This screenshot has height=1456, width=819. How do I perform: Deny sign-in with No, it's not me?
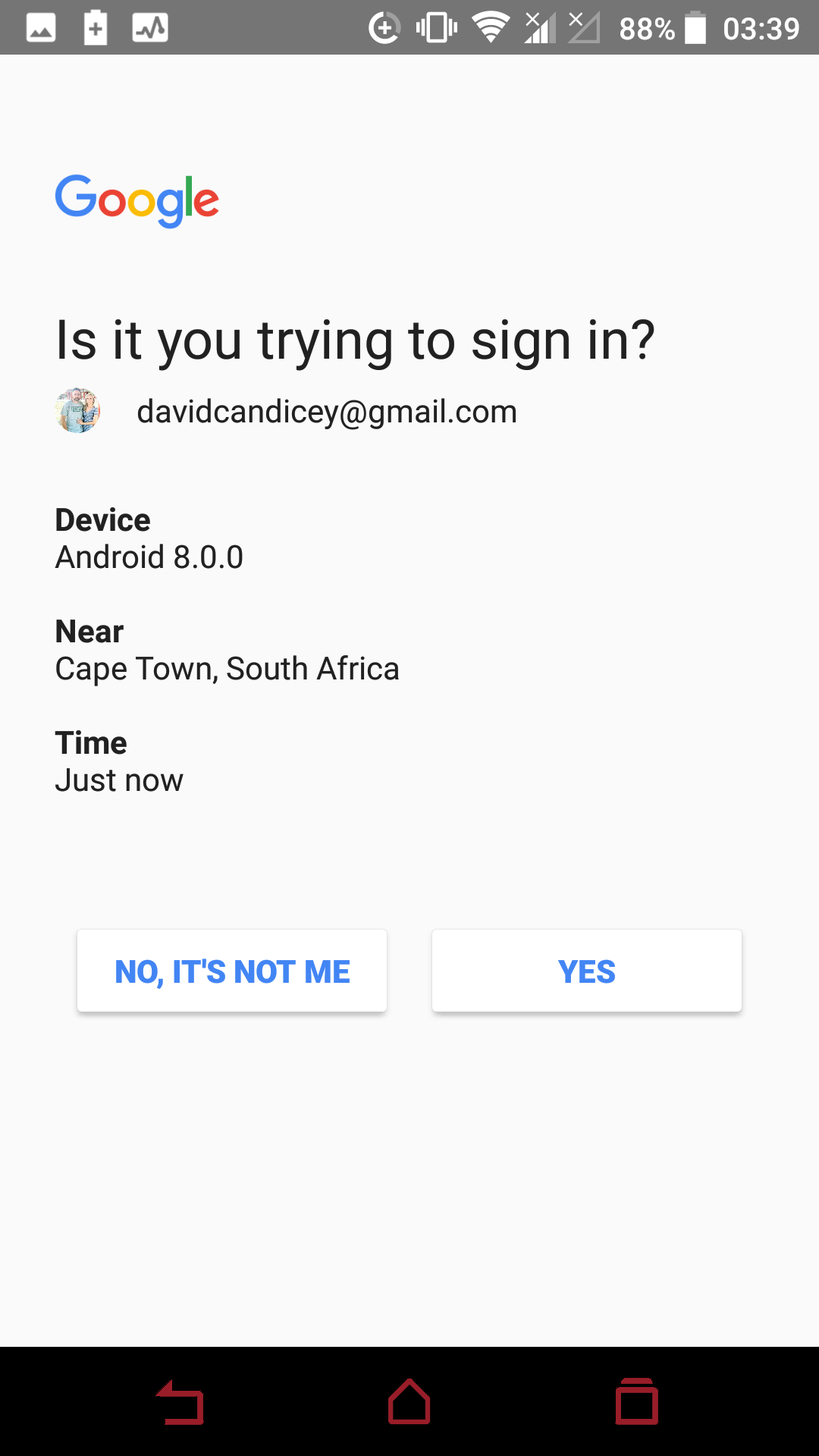point(232,971)
